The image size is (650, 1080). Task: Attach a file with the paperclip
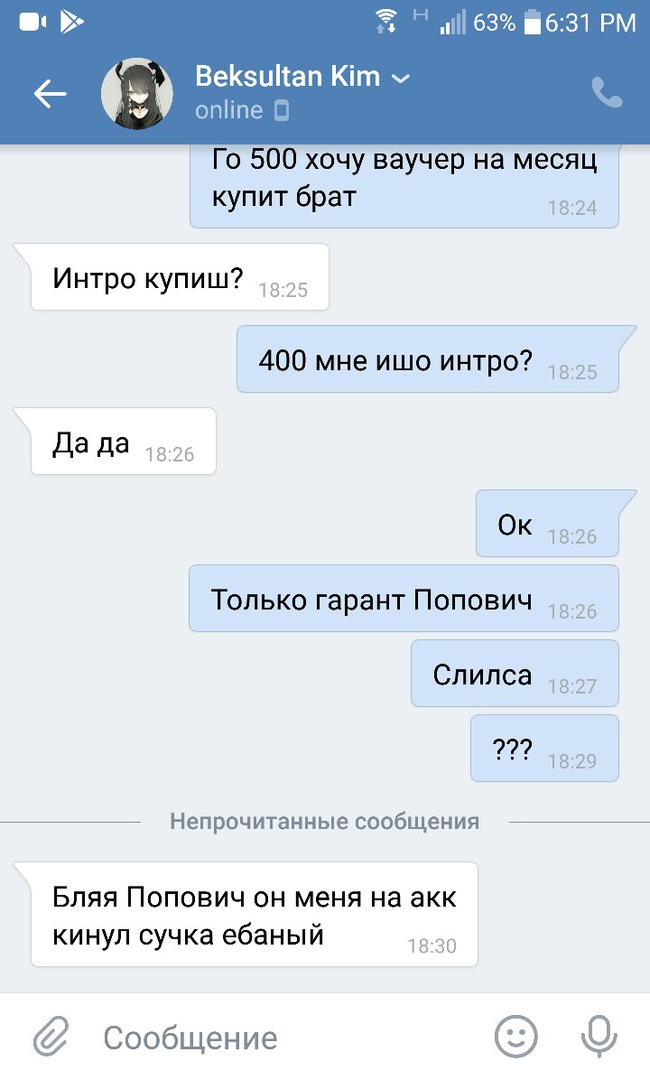(x=49, y=1038)
